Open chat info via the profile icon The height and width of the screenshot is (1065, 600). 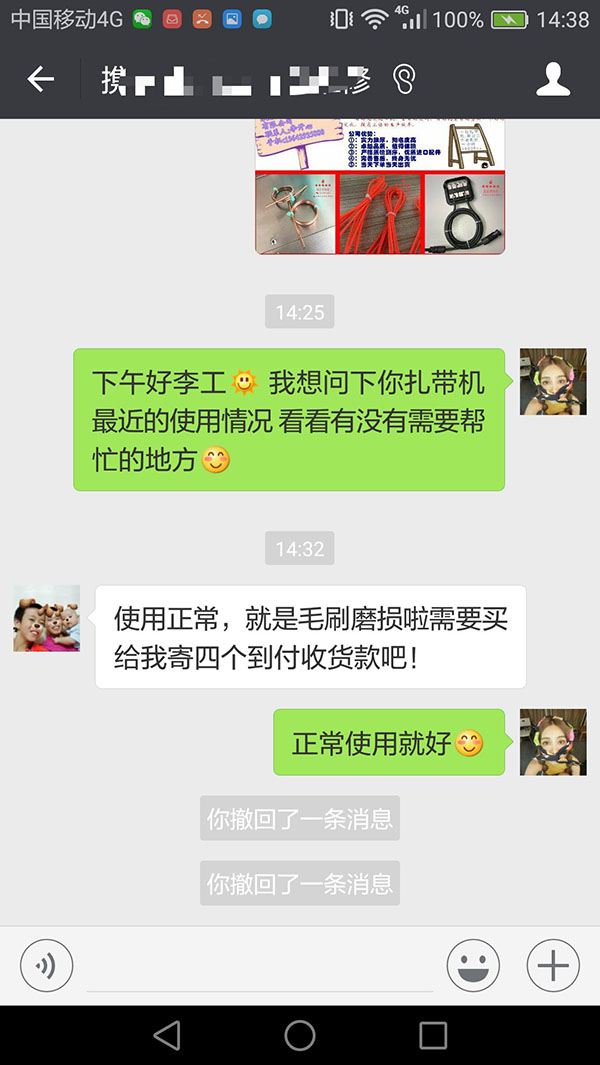(x=553, y=79)
